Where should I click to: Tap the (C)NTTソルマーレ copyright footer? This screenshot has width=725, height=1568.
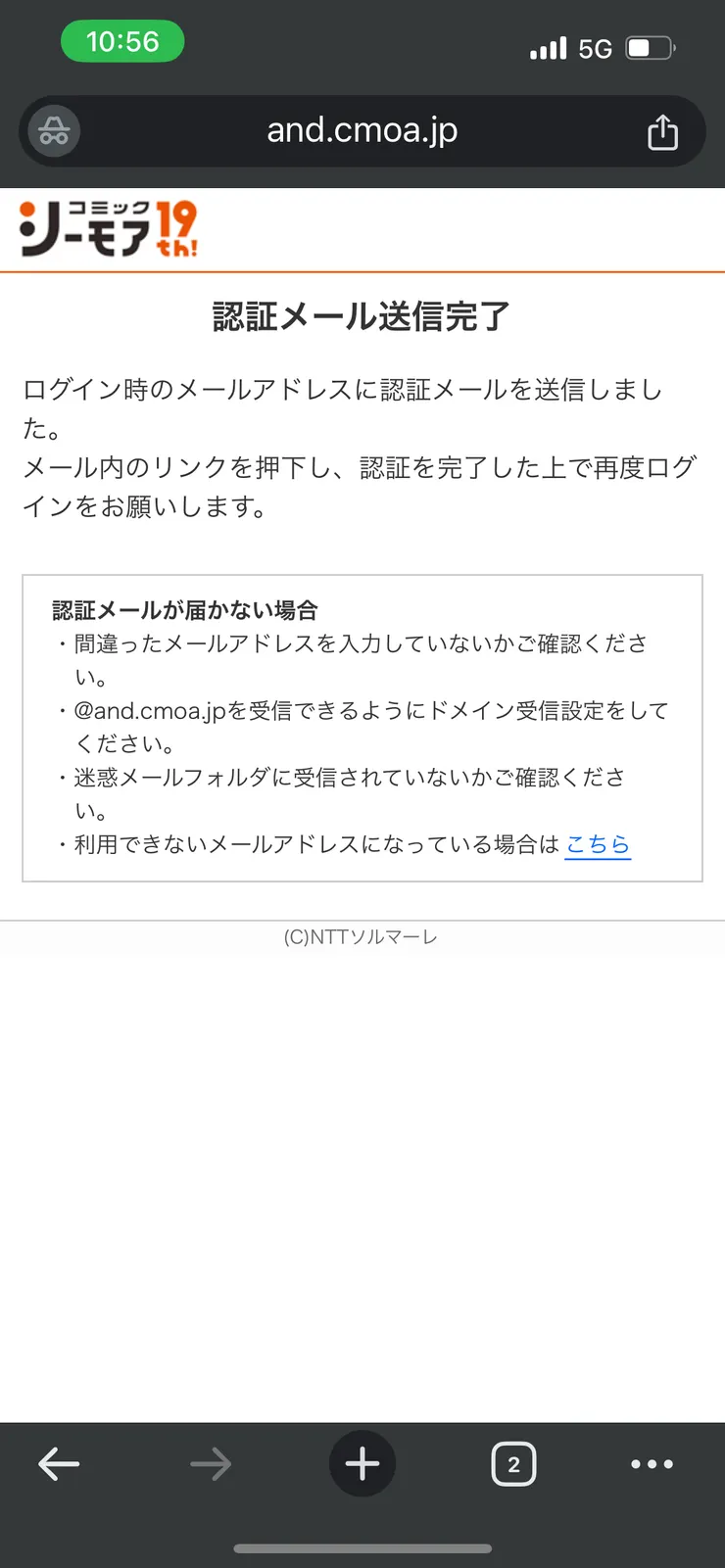pyautogui.click(x=362, y=935)
